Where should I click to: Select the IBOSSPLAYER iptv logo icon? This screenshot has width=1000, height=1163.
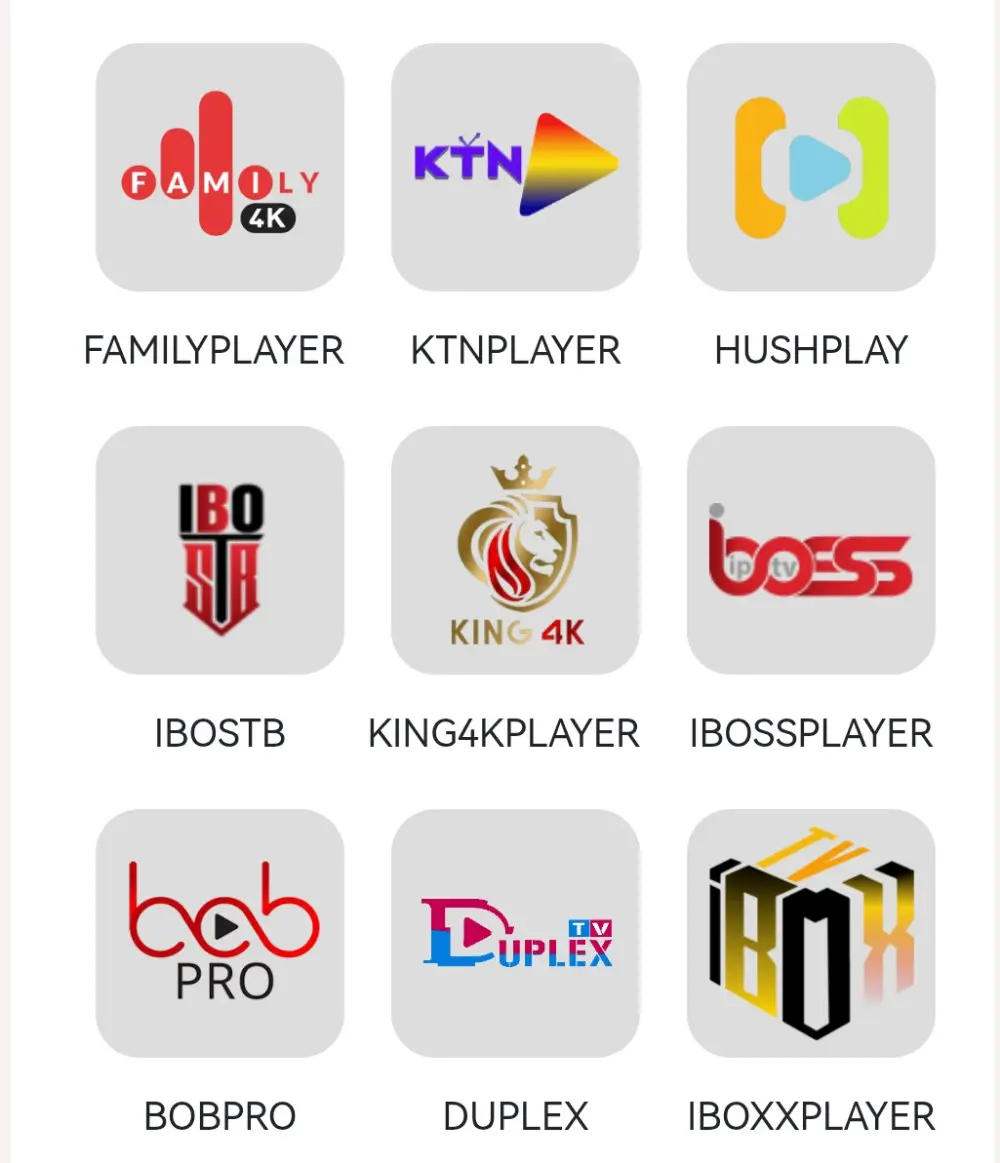click(x=812, y=551)
